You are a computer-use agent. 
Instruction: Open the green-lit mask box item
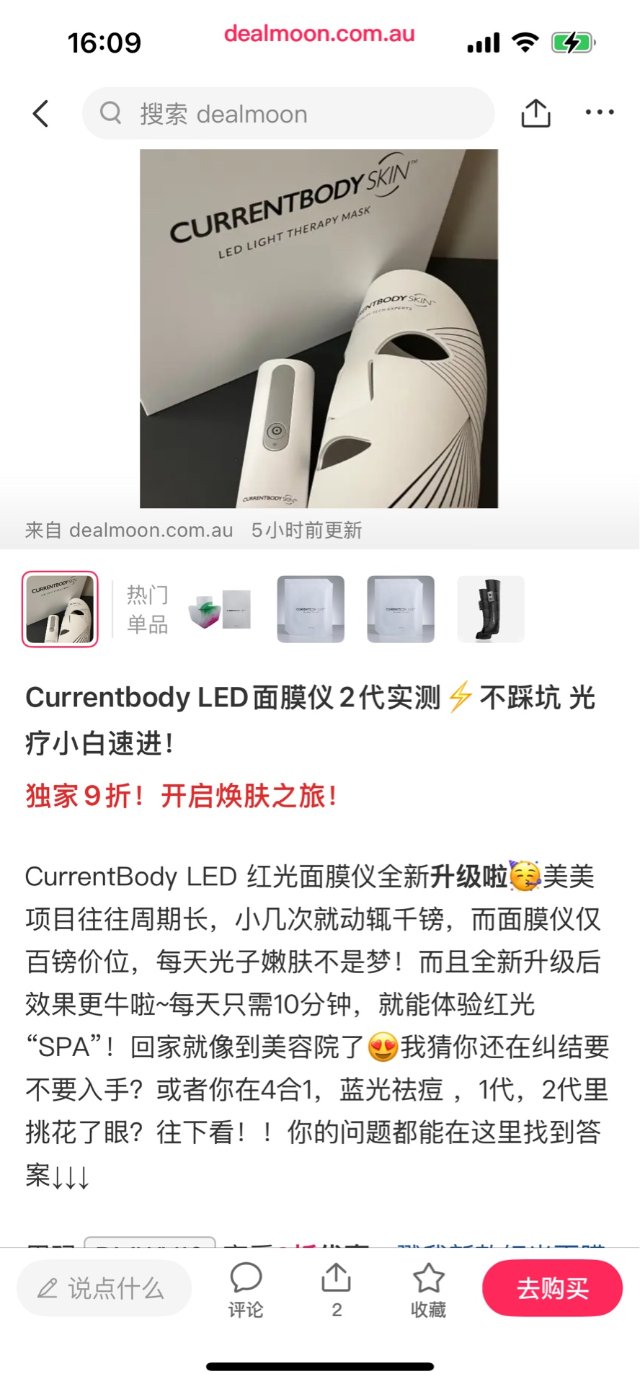(220, 609)
